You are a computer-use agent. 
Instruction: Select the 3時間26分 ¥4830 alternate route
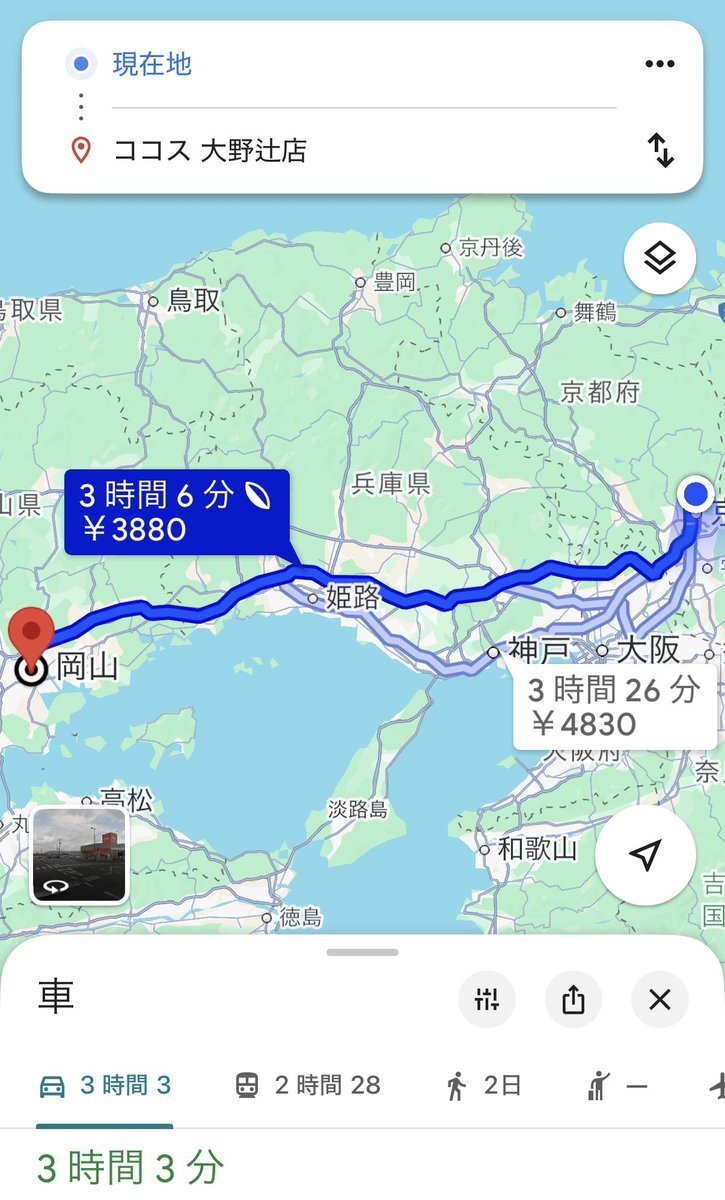(x=614, y=706)
